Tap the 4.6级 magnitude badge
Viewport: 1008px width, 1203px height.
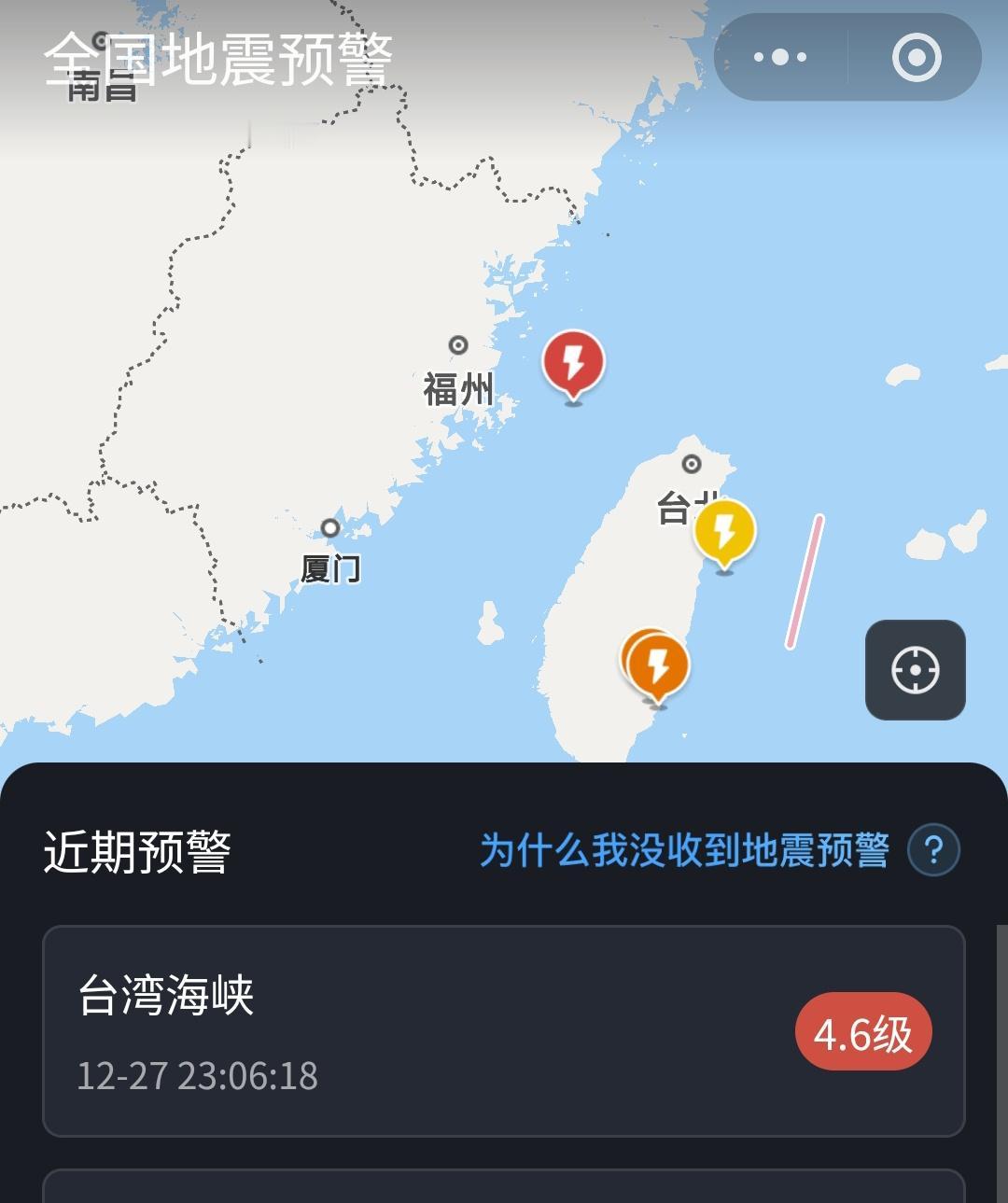pos(862,1030)
